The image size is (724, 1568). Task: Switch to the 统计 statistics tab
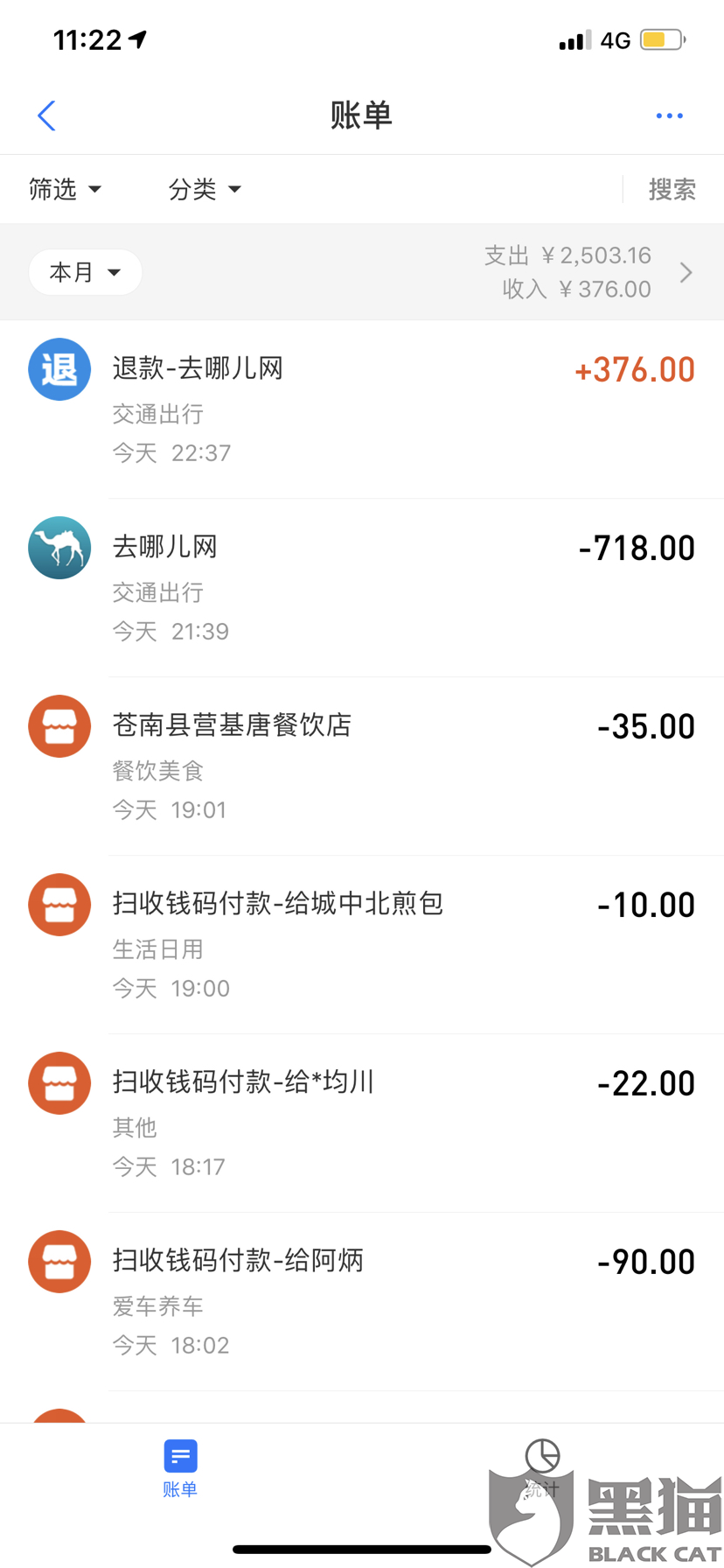click(542, 1469)
